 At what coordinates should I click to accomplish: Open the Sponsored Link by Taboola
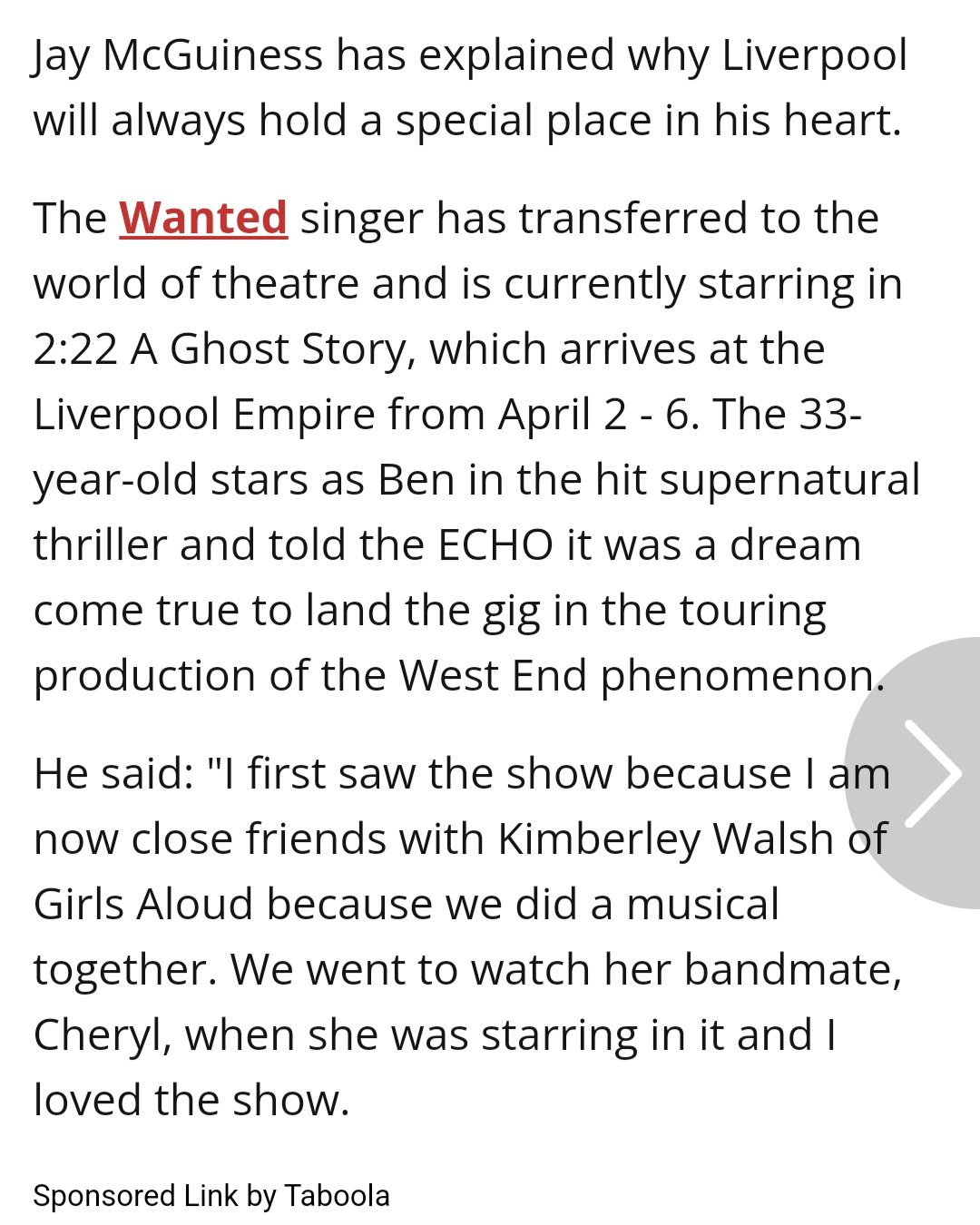(x=211, y=1195)
